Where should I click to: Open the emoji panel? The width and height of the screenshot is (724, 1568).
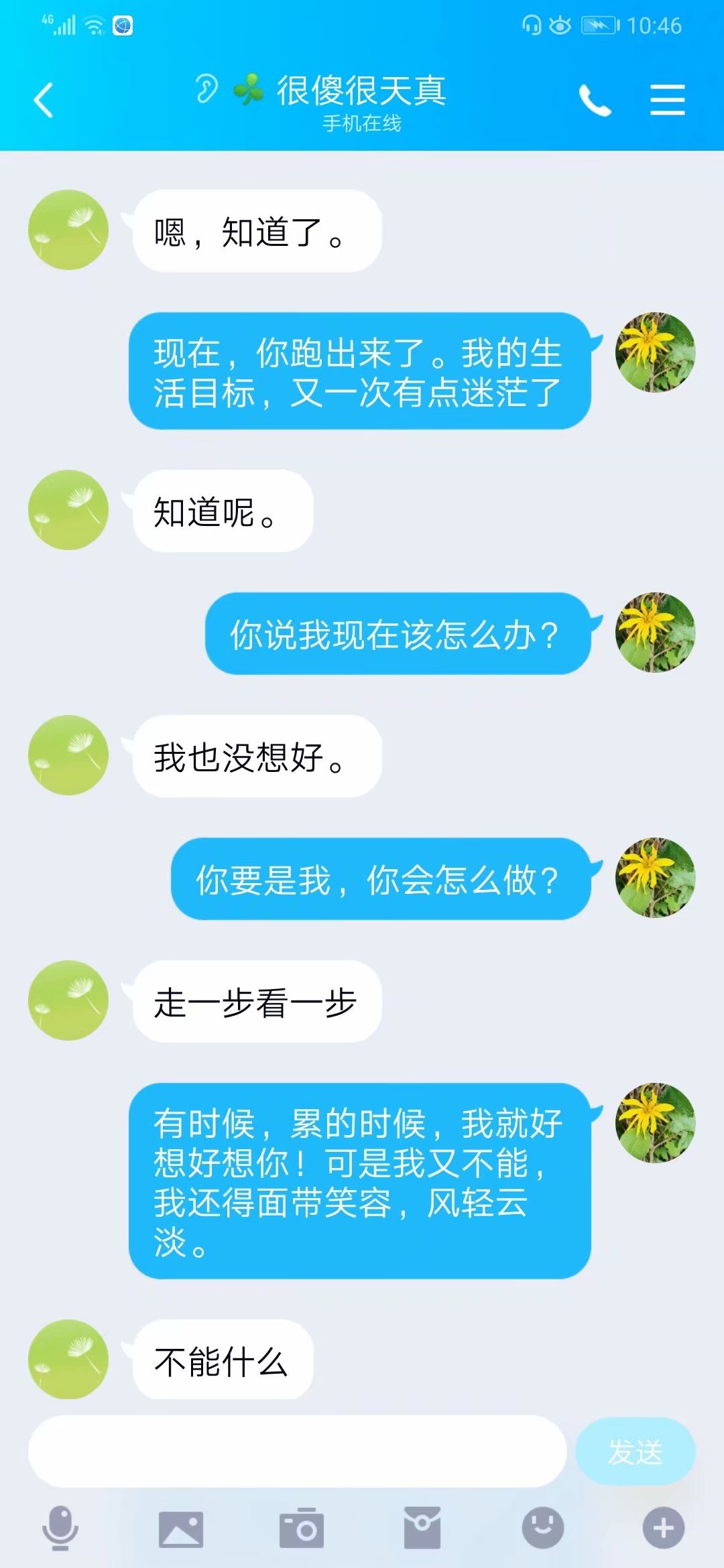pos(543,1528)
